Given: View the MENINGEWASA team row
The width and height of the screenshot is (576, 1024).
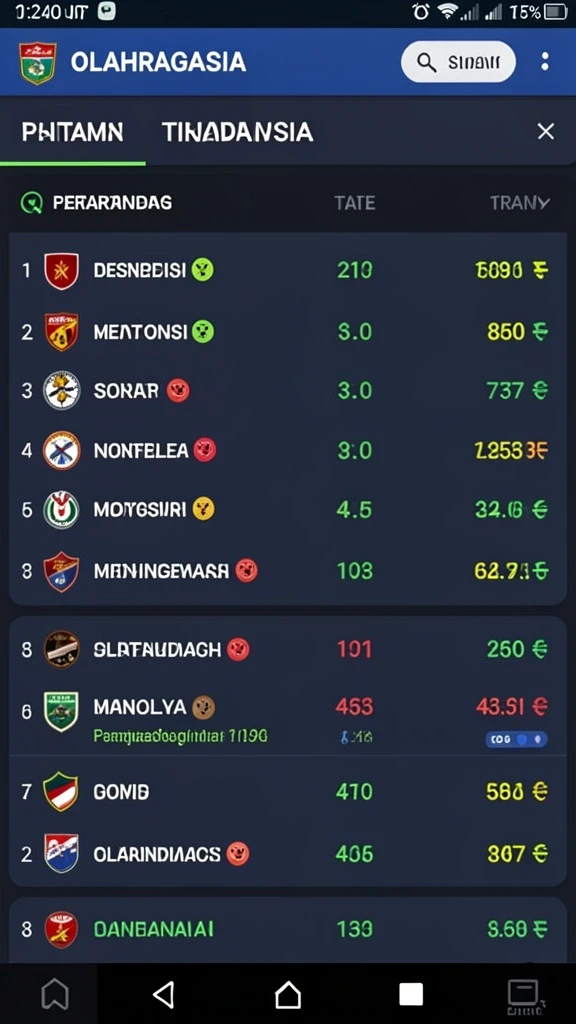Looking at the screenshot, I should click(287, 571).
